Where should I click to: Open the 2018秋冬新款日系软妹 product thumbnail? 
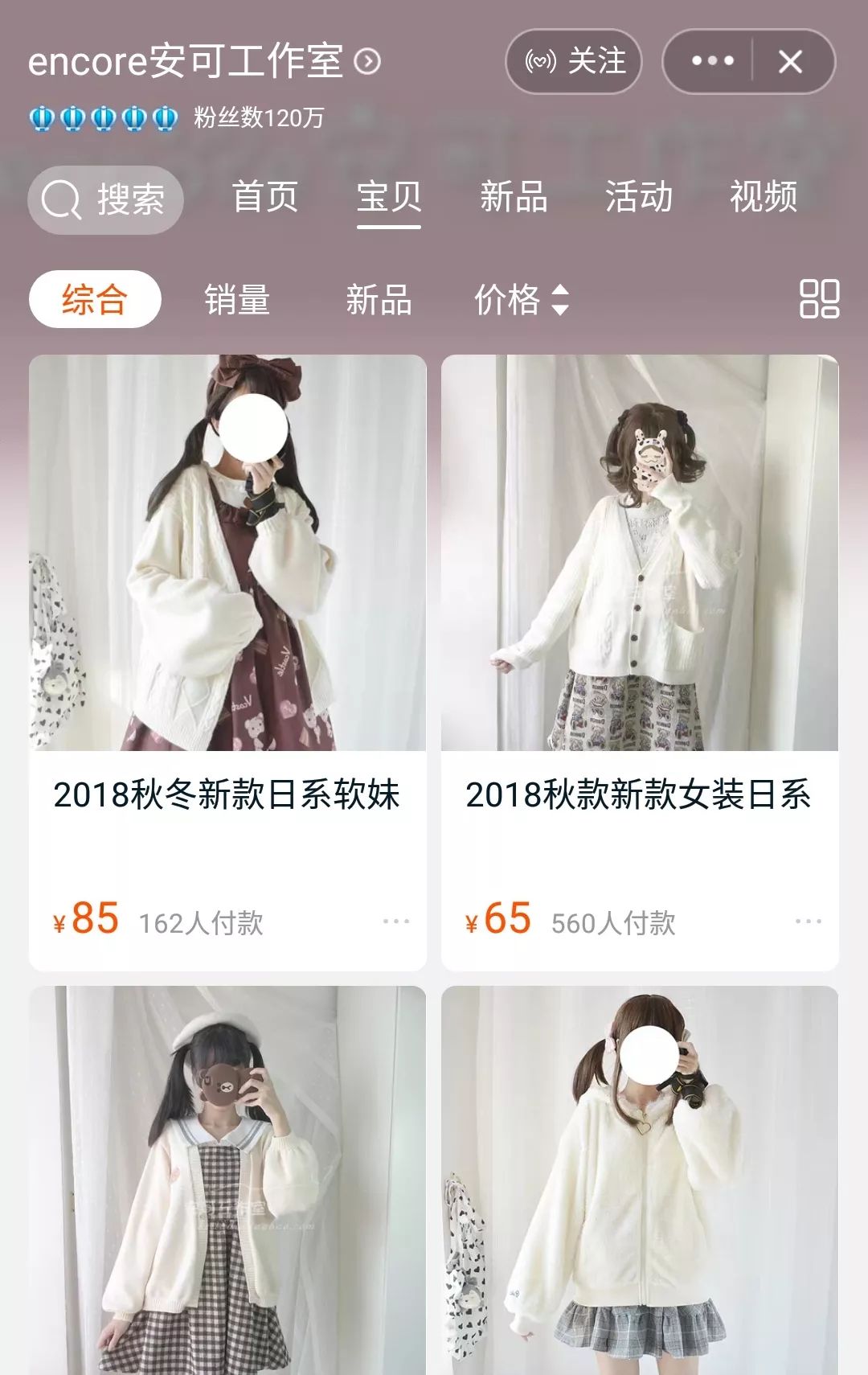[x=229, y=555]
